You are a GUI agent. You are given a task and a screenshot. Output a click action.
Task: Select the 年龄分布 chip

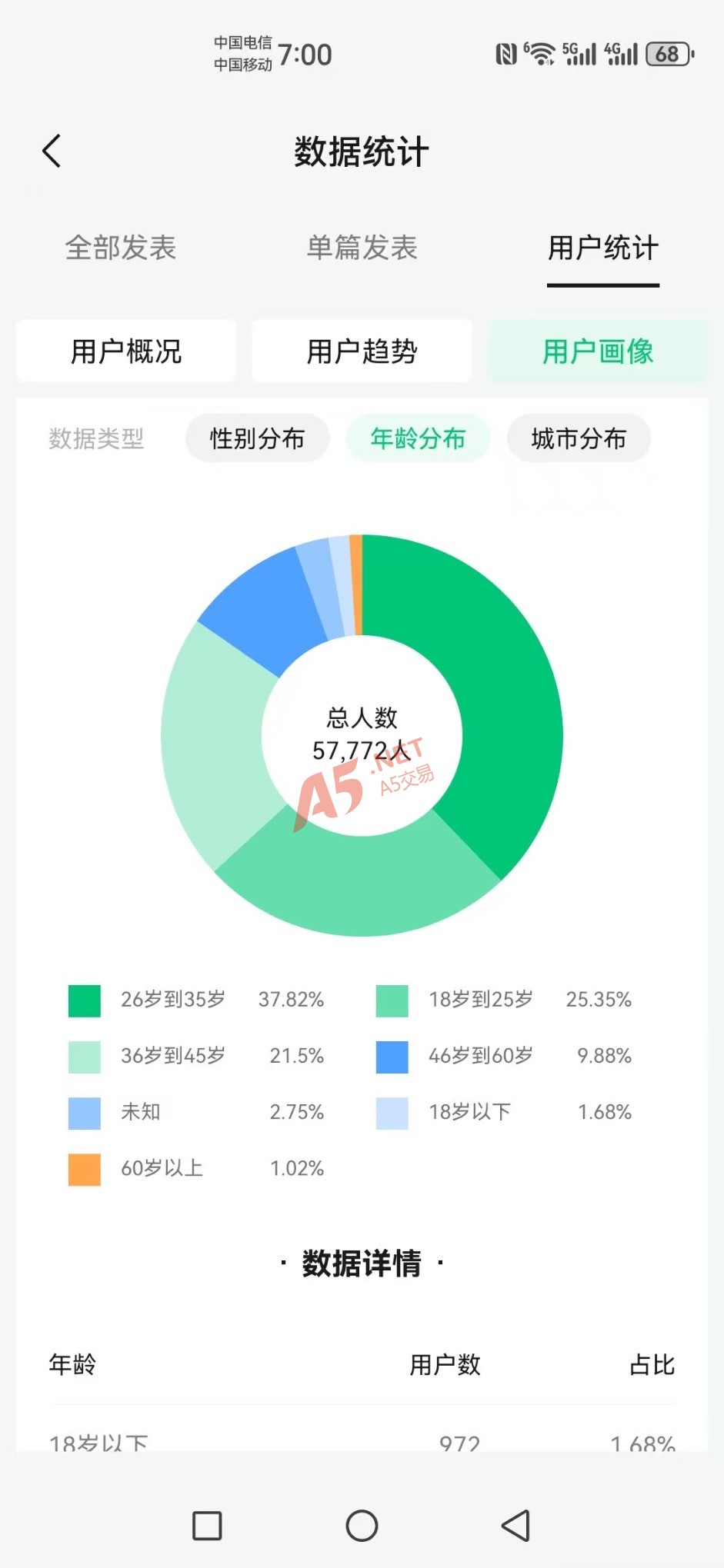[x=418, y=438]
